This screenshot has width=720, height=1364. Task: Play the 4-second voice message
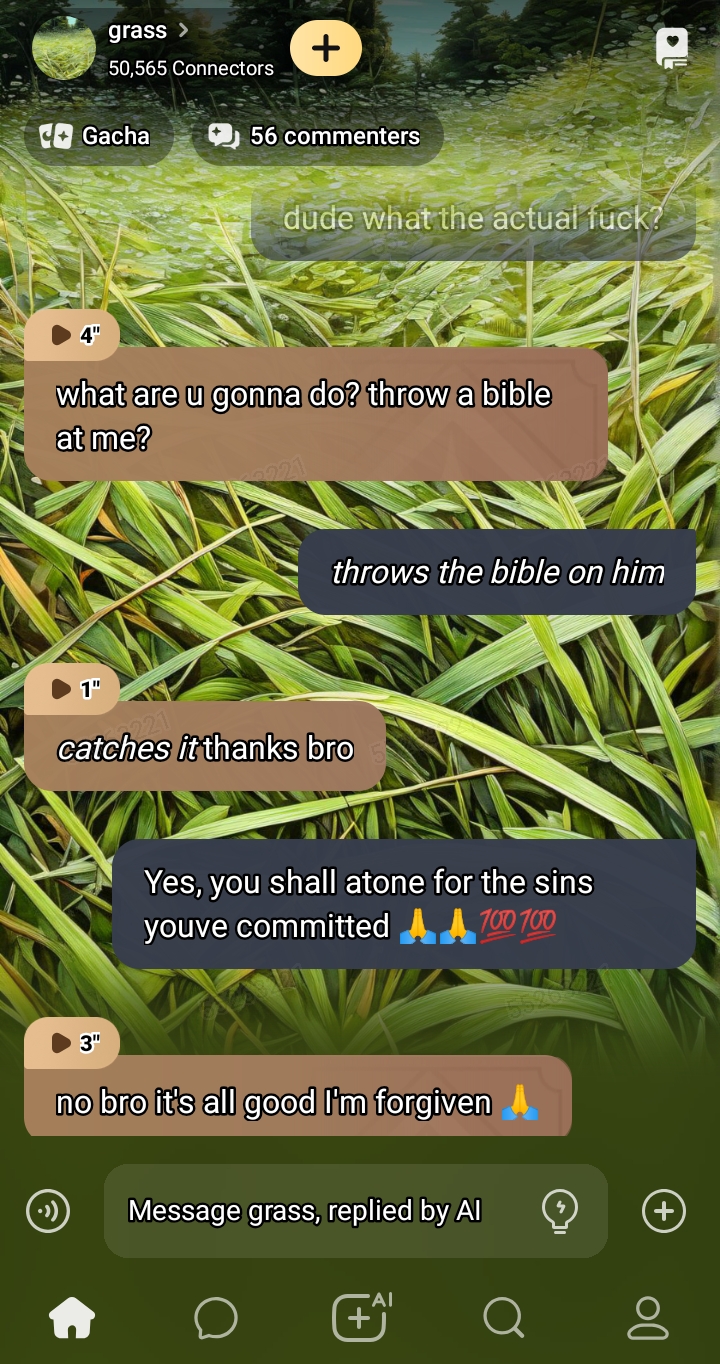(x=72, y=335)
